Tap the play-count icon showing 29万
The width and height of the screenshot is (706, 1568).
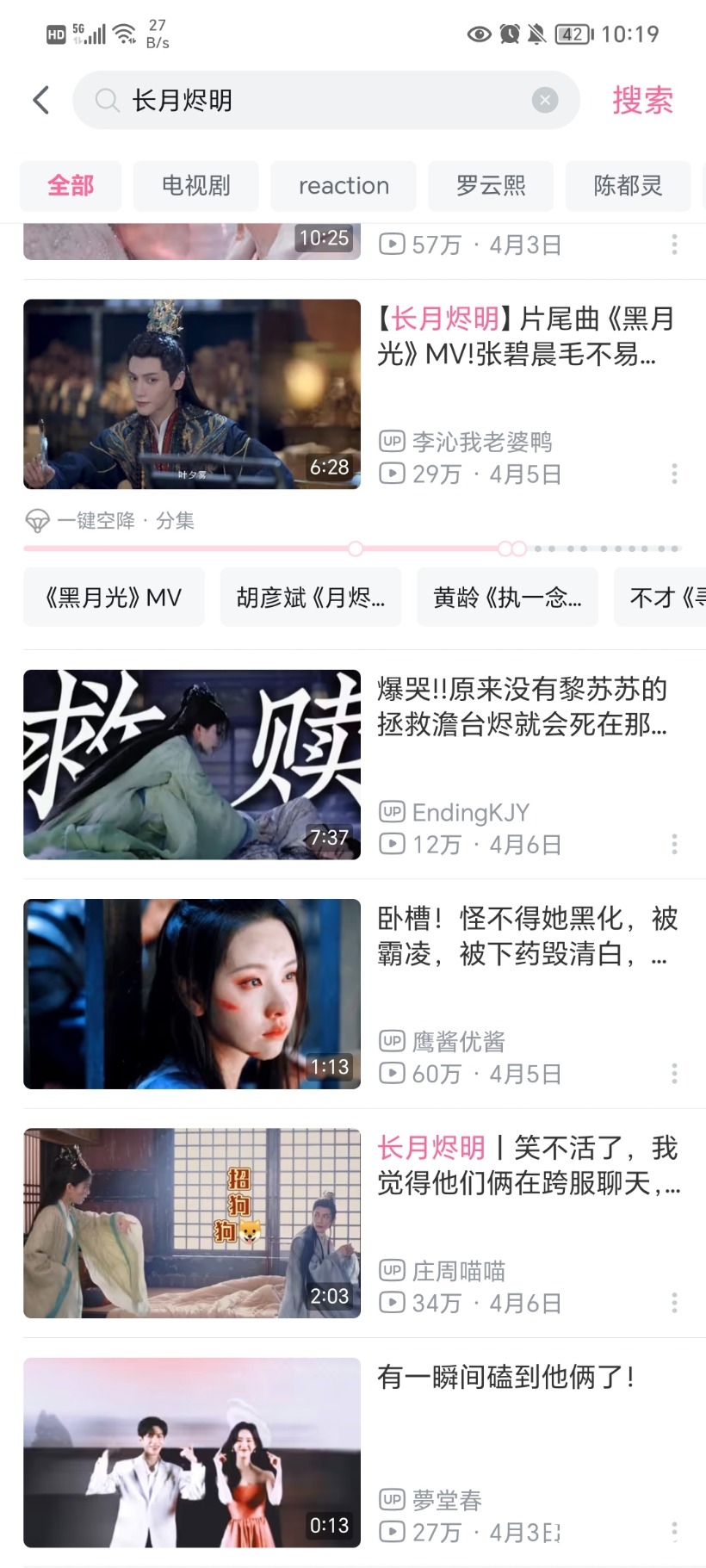pos(391,473)
